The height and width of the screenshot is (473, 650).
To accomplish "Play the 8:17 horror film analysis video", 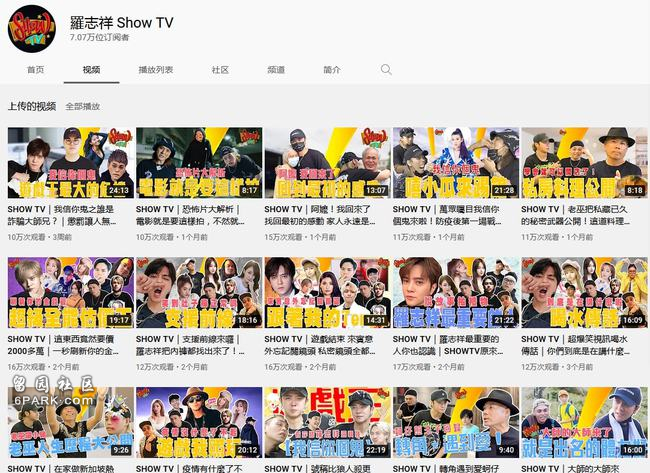I will coord(198,162).
